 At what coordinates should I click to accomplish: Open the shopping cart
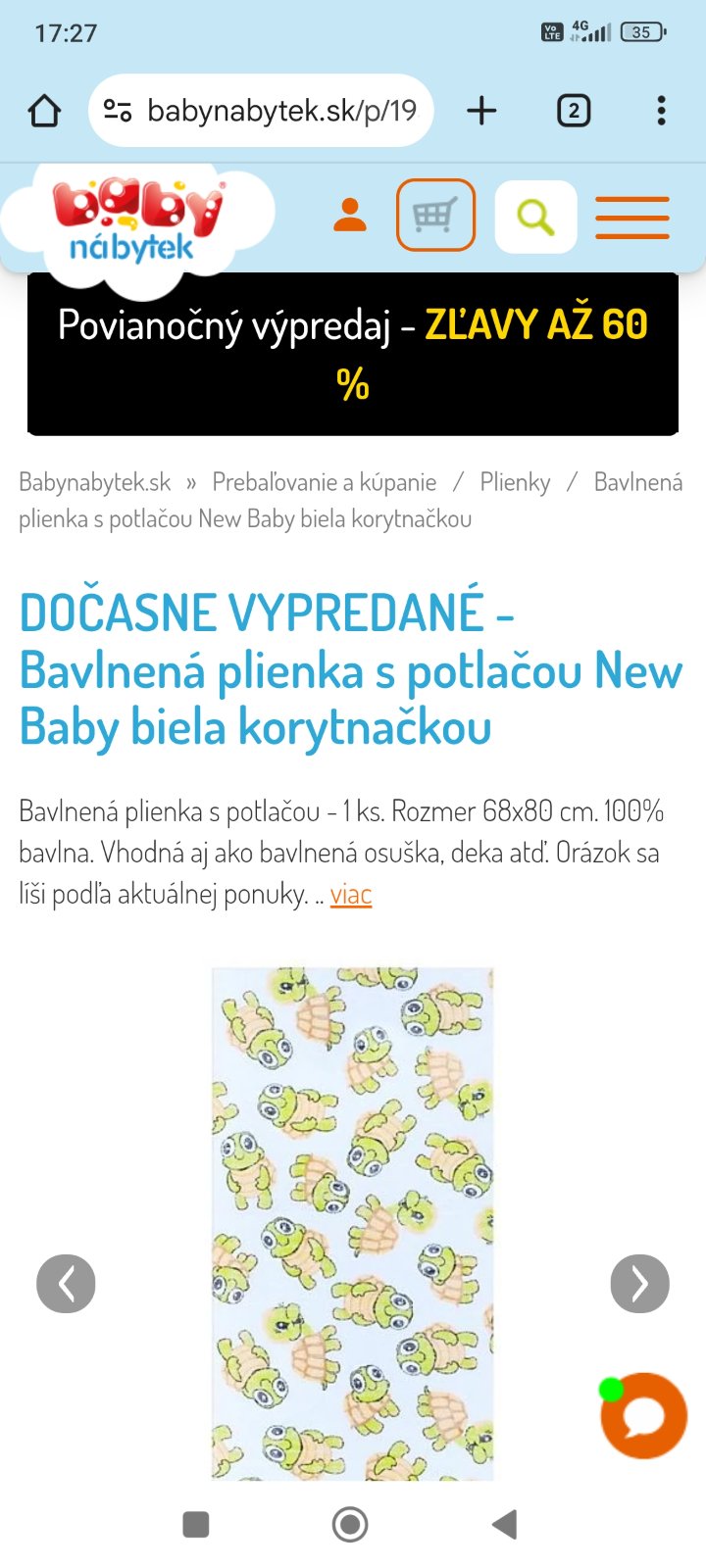pos(435,216)
